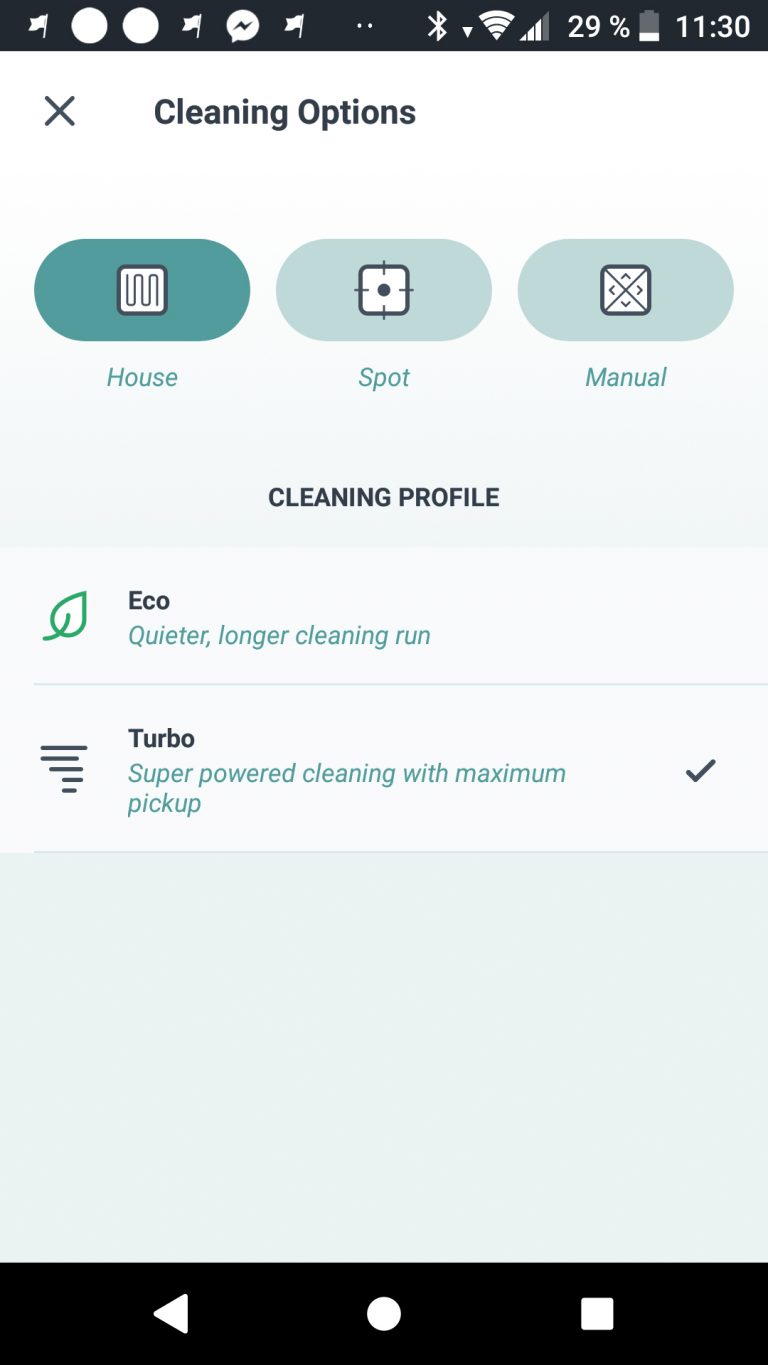Switch to Spot cleaning mode
This screenshot has width=768, height=1365.
pyautogui.click(x=384, y=290)
